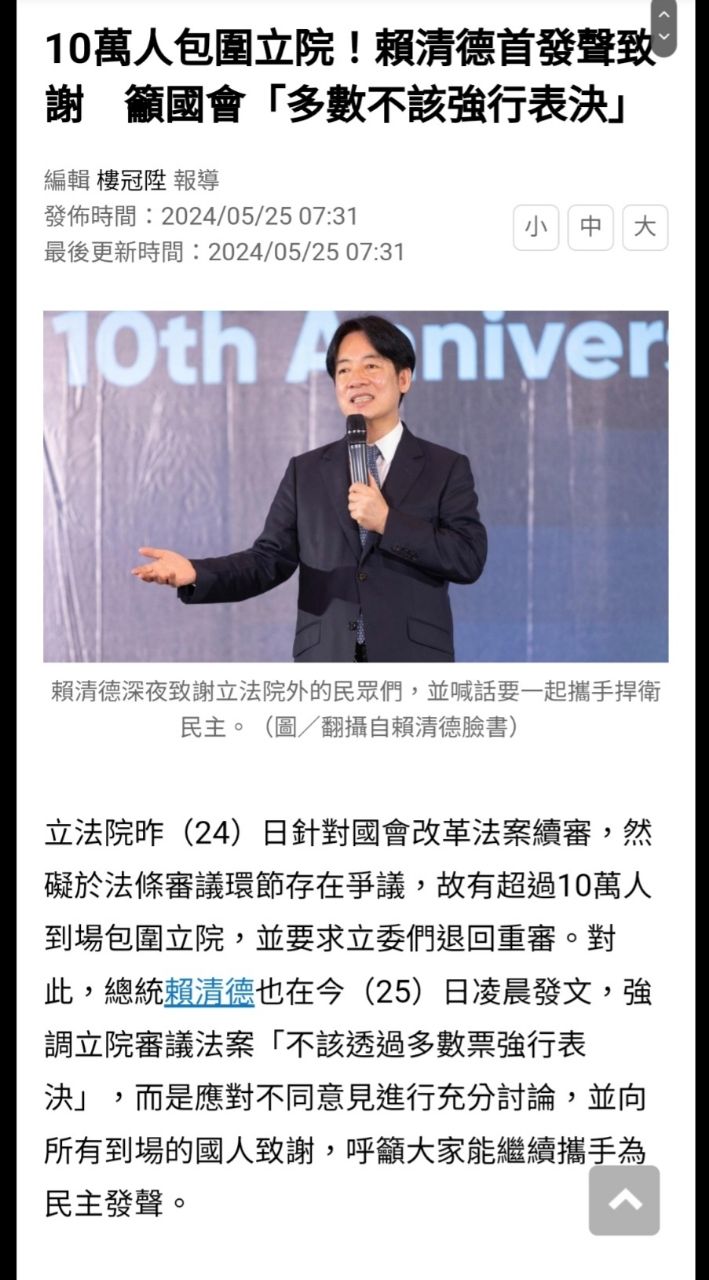709x1280 pixels.
Task: Set font size to large (大)
Action: click(645, 227)
